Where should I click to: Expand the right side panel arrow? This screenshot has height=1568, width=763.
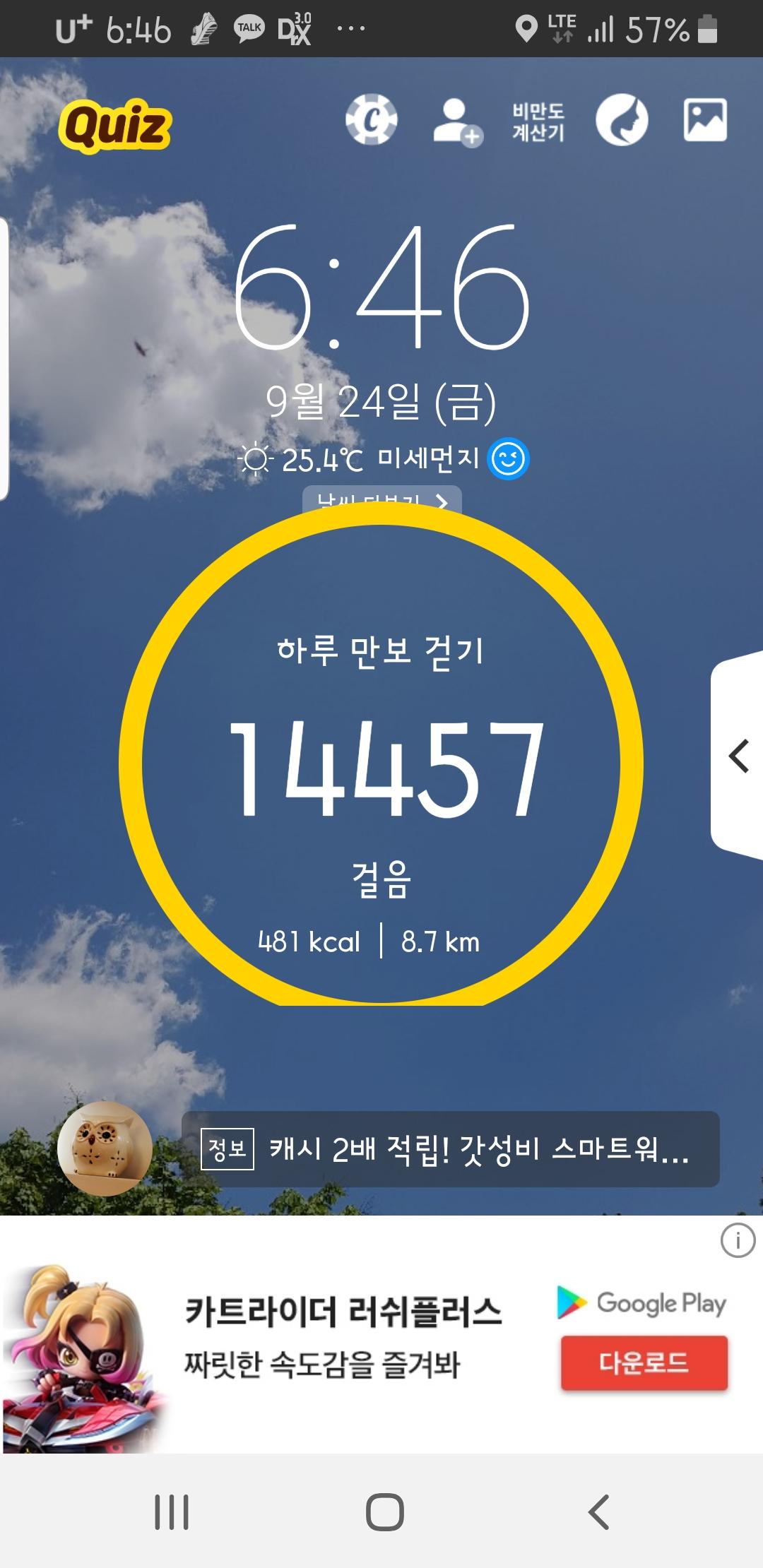(738, 756)
